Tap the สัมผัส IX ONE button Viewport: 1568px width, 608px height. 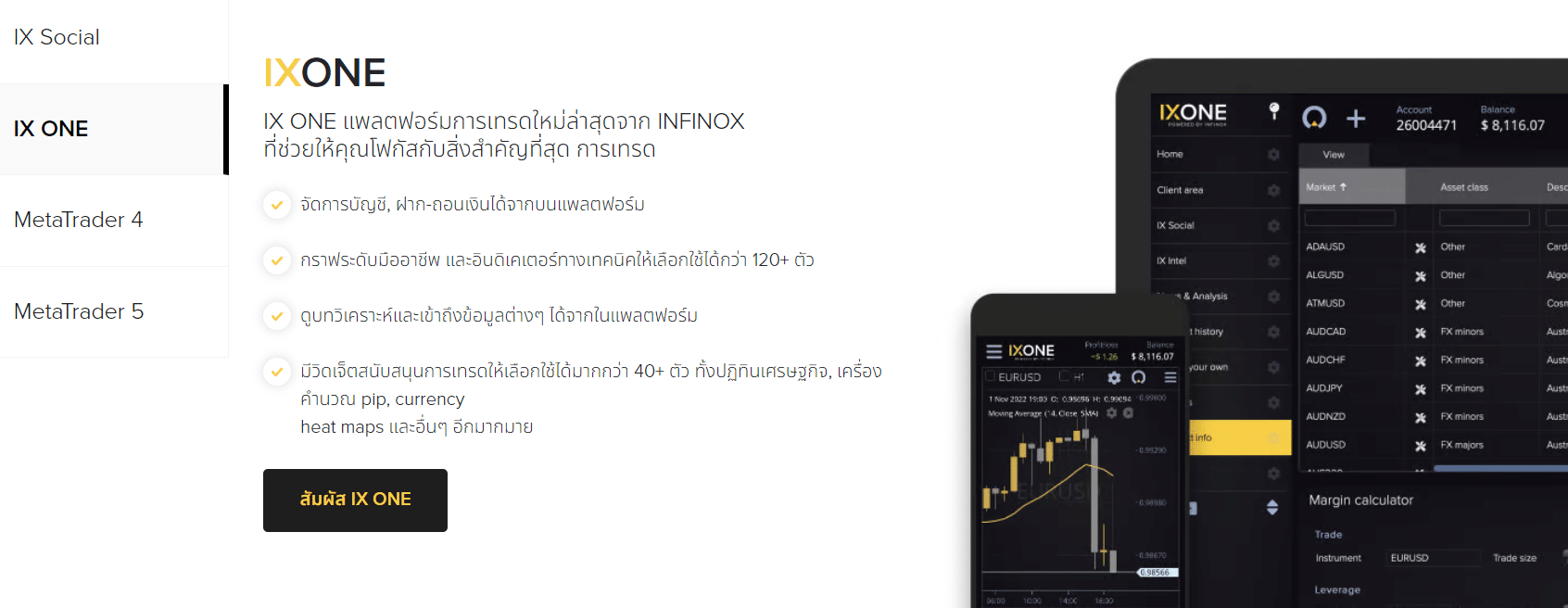pyautogui.click(x=355, y=500)
